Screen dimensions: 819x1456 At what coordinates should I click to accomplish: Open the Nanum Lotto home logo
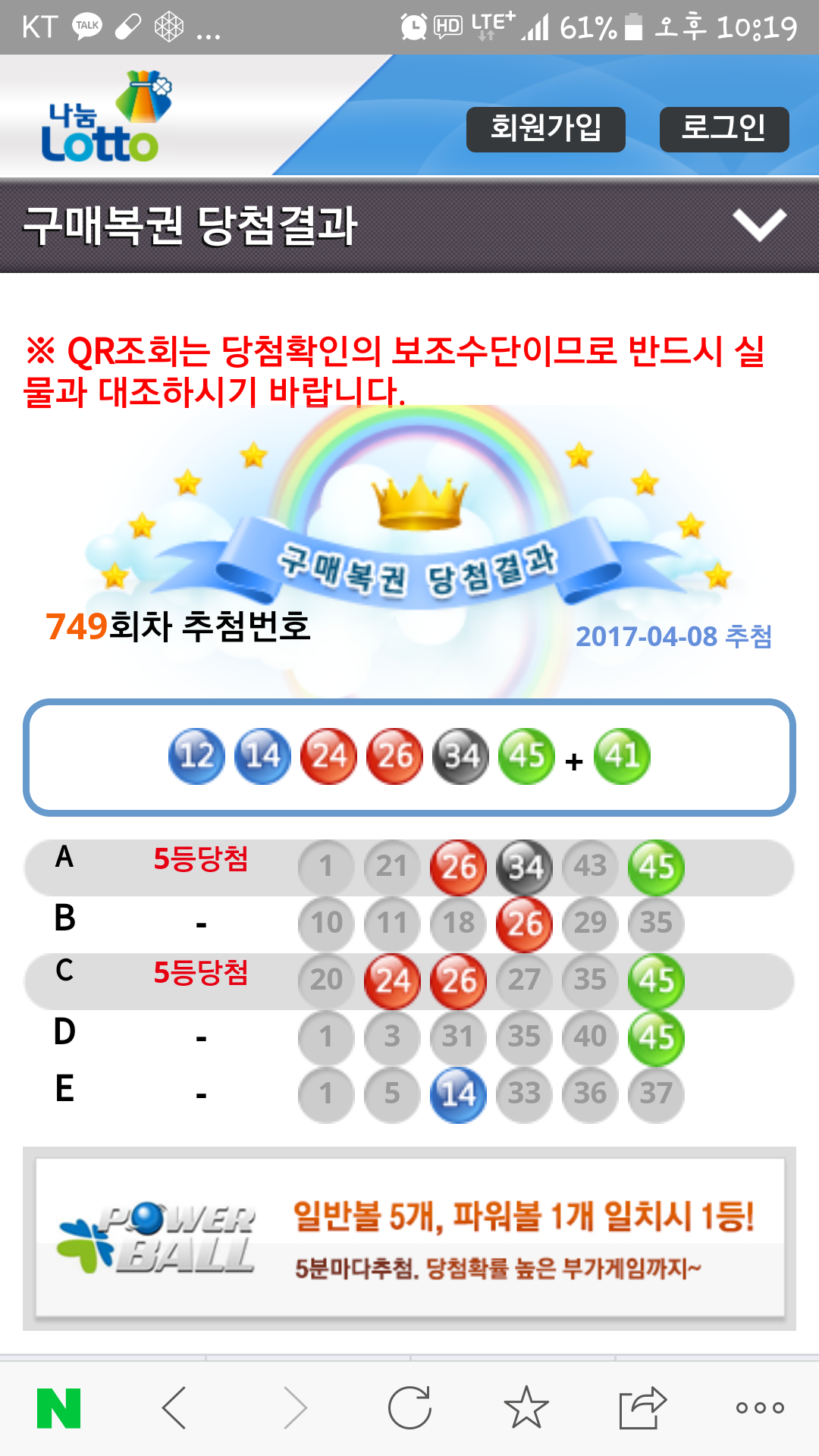click(102, 119)
